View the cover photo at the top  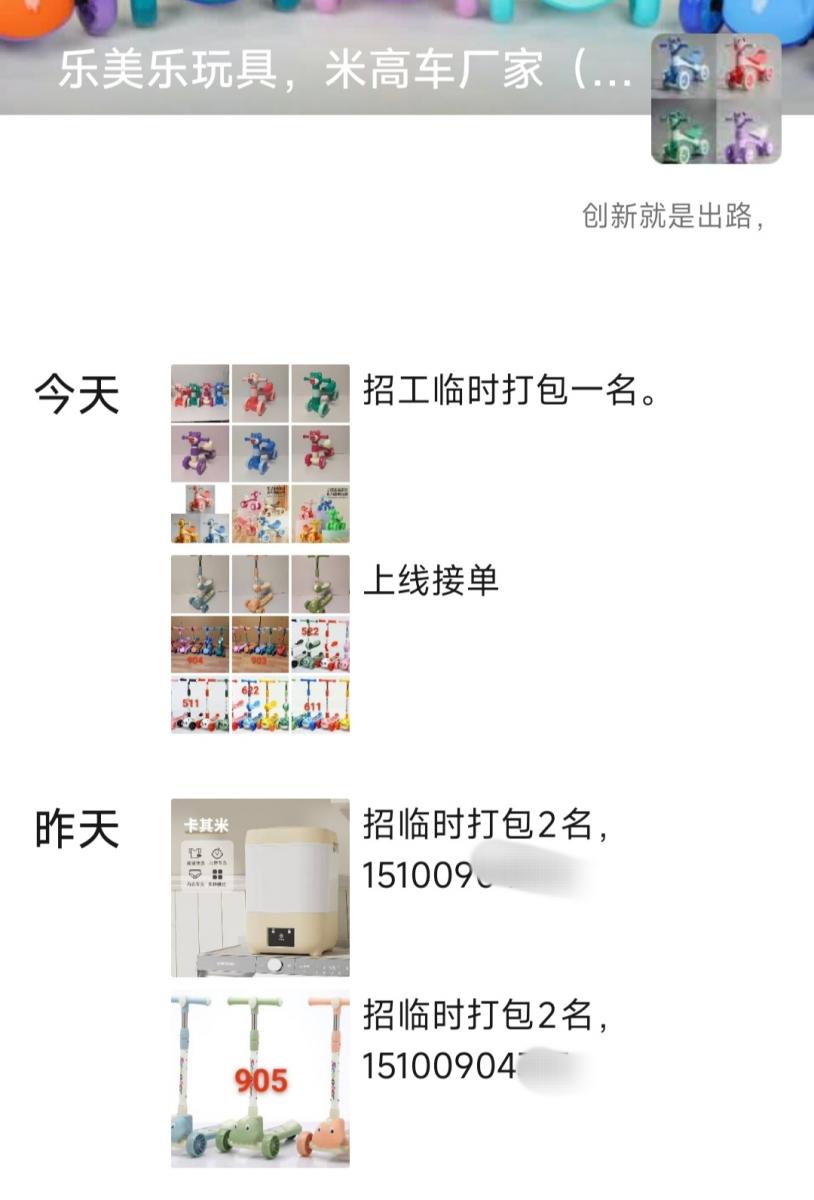[x=300, y=20]
